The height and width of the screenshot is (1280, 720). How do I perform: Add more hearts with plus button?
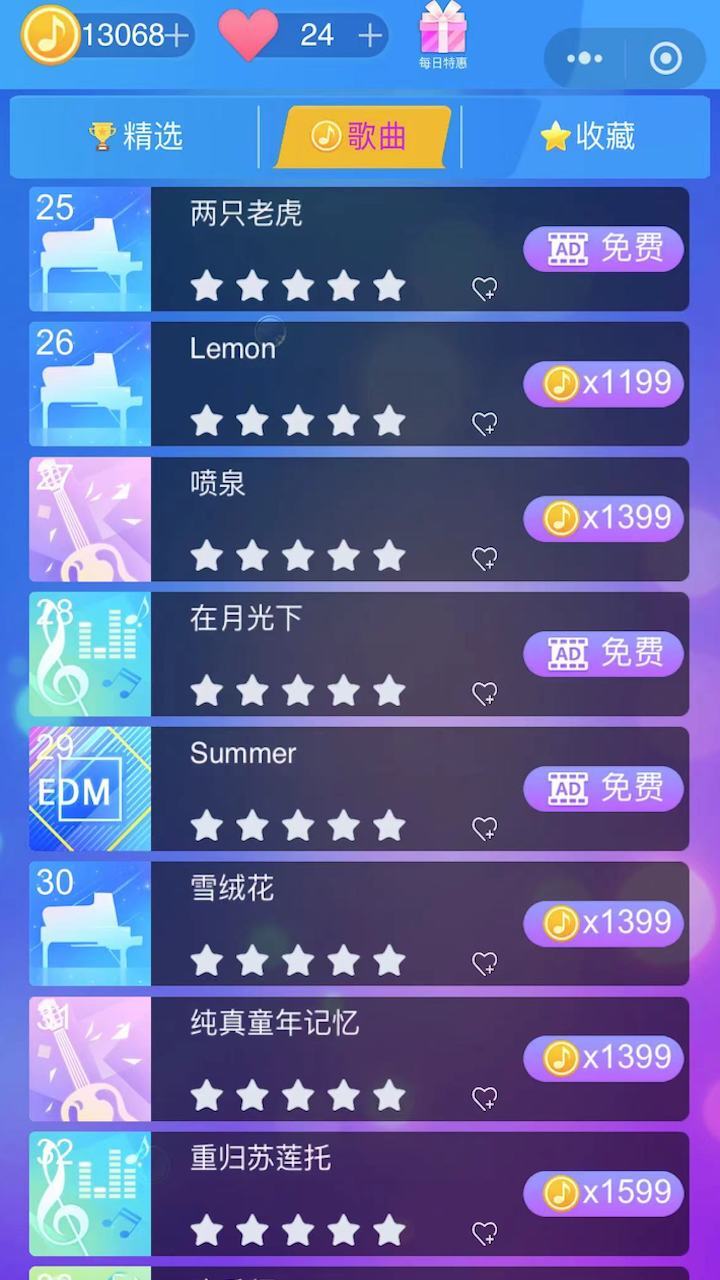370,36
